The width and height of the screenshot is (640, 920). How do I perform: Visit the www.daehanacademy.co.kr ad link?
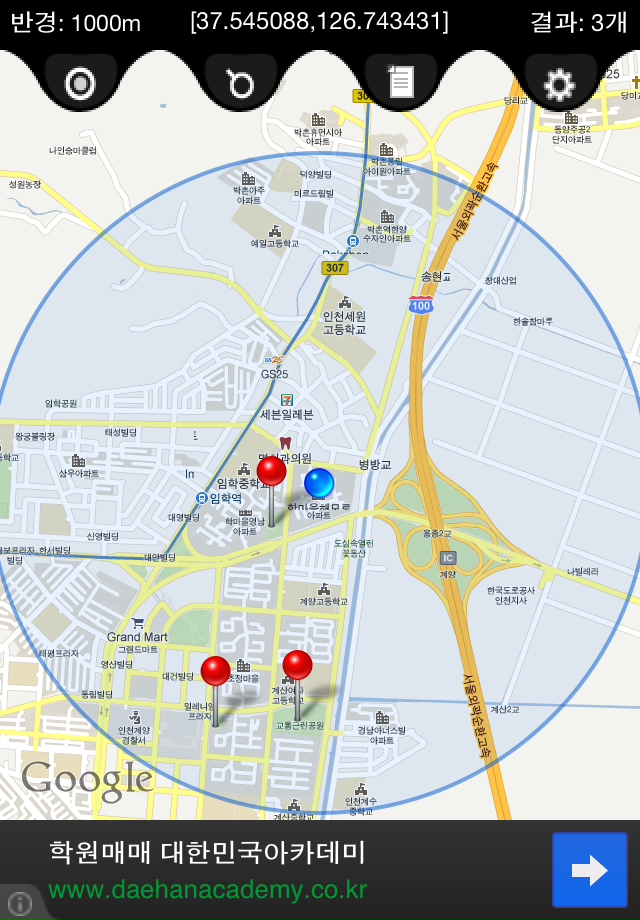pos(208,890)
